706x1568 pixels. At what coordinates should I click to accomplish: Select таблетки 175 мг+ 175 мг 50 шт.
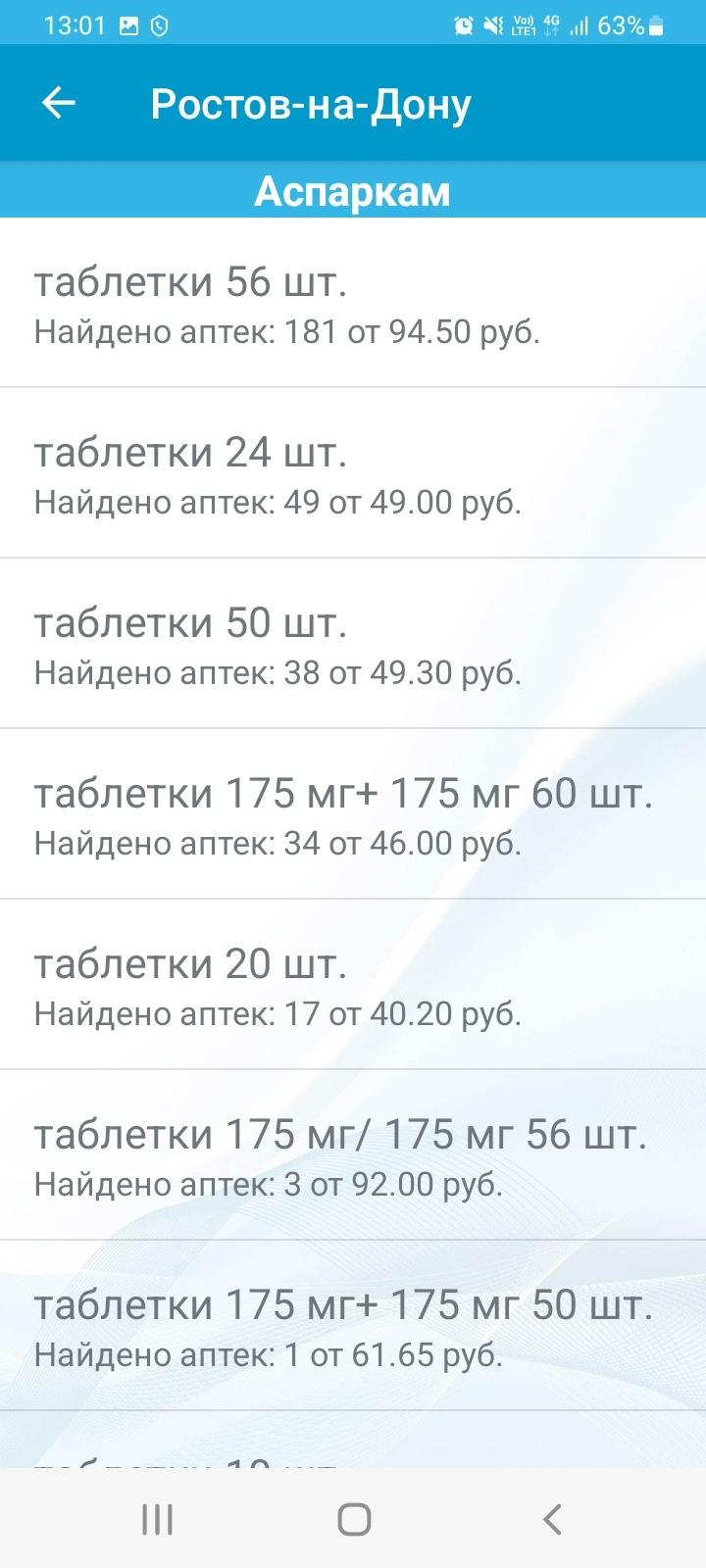(x=353, y=1327)
